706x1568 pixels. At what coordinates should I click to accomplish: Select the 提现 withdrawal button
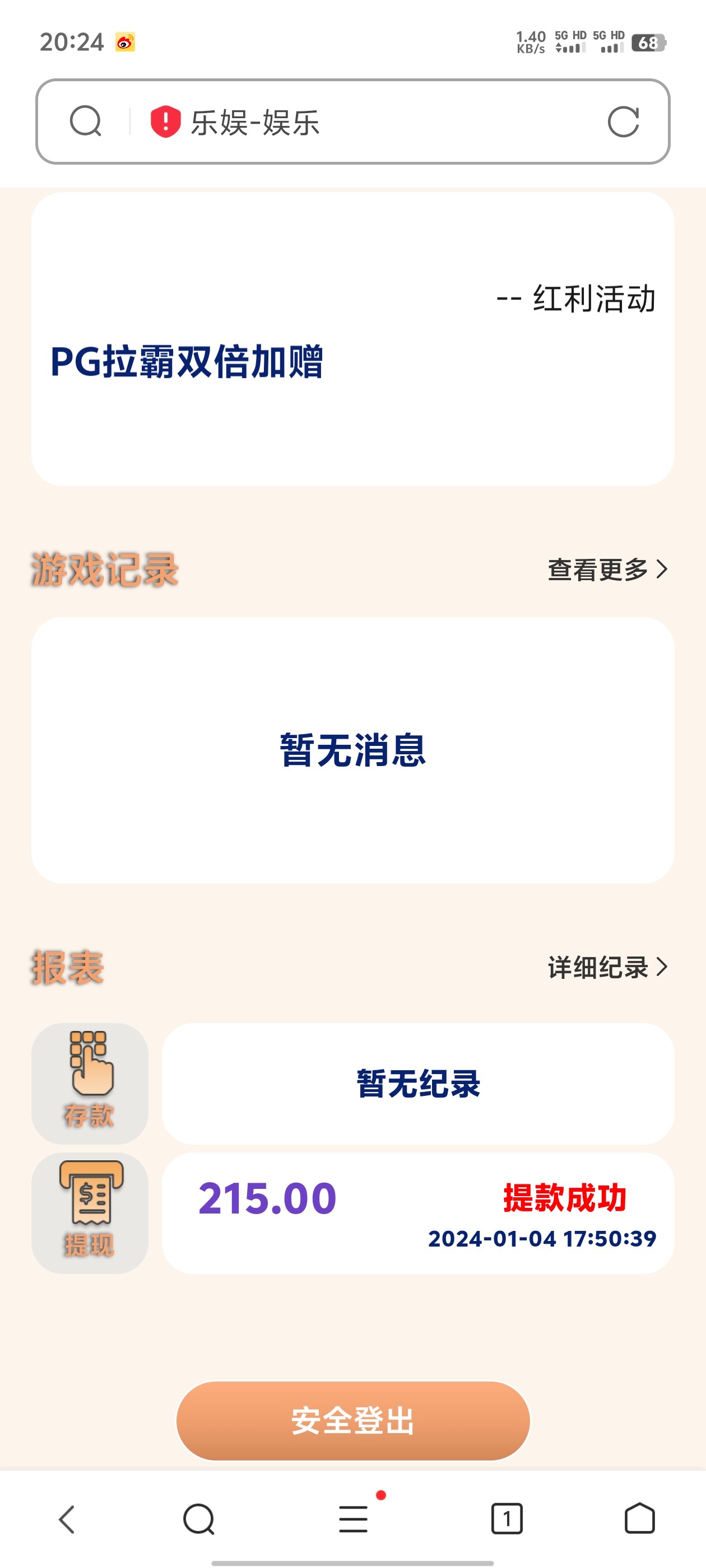pos(90,1212)
